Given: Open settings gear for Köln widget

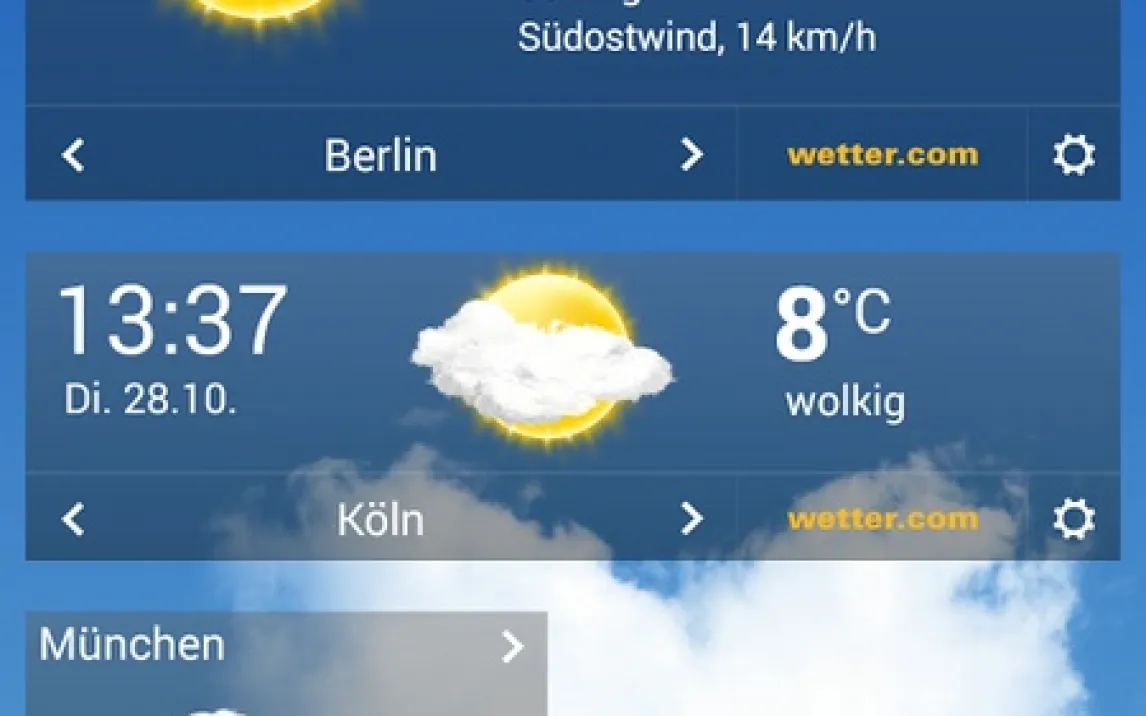Looking at the screenshot, I should click(1074, 519).
